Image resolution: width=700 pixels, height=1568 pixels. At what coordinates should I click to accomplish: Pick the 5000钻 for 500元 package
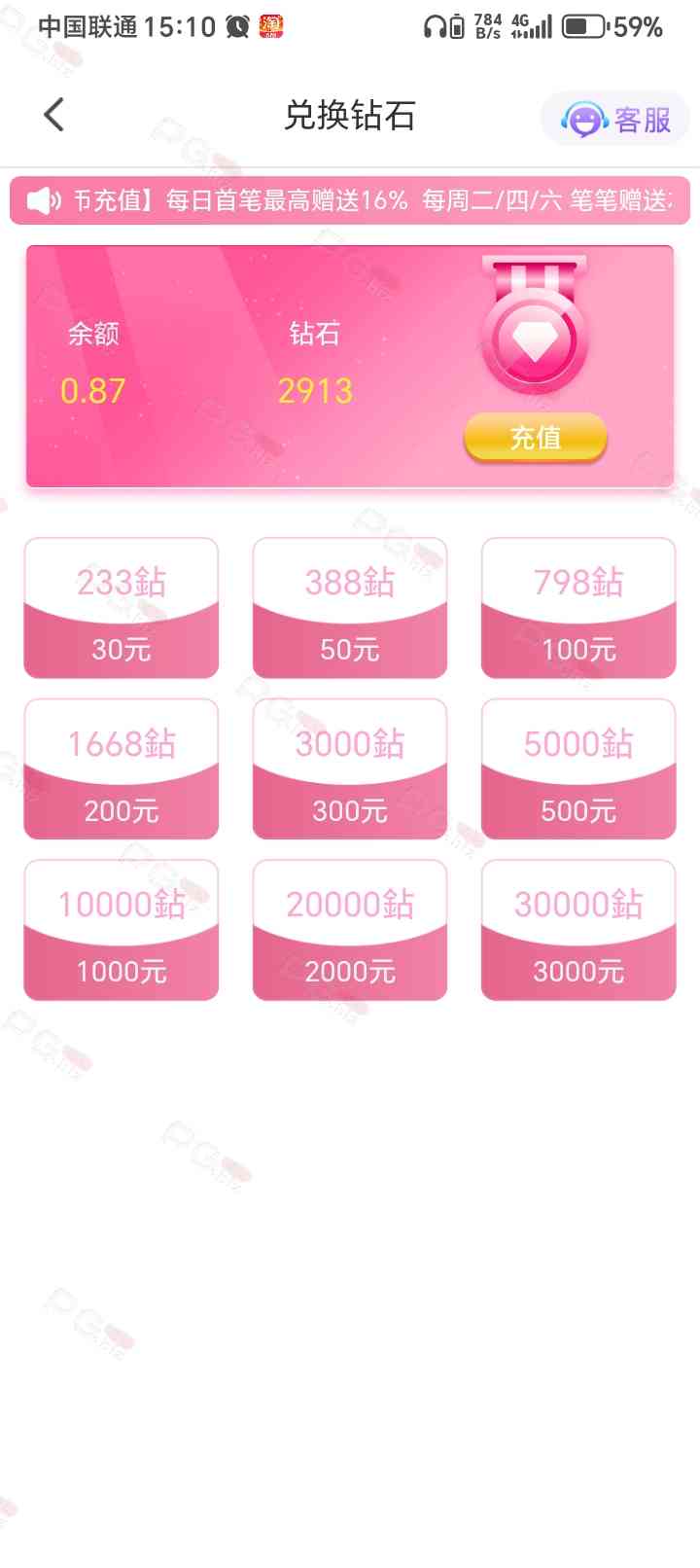coord(578,768)
